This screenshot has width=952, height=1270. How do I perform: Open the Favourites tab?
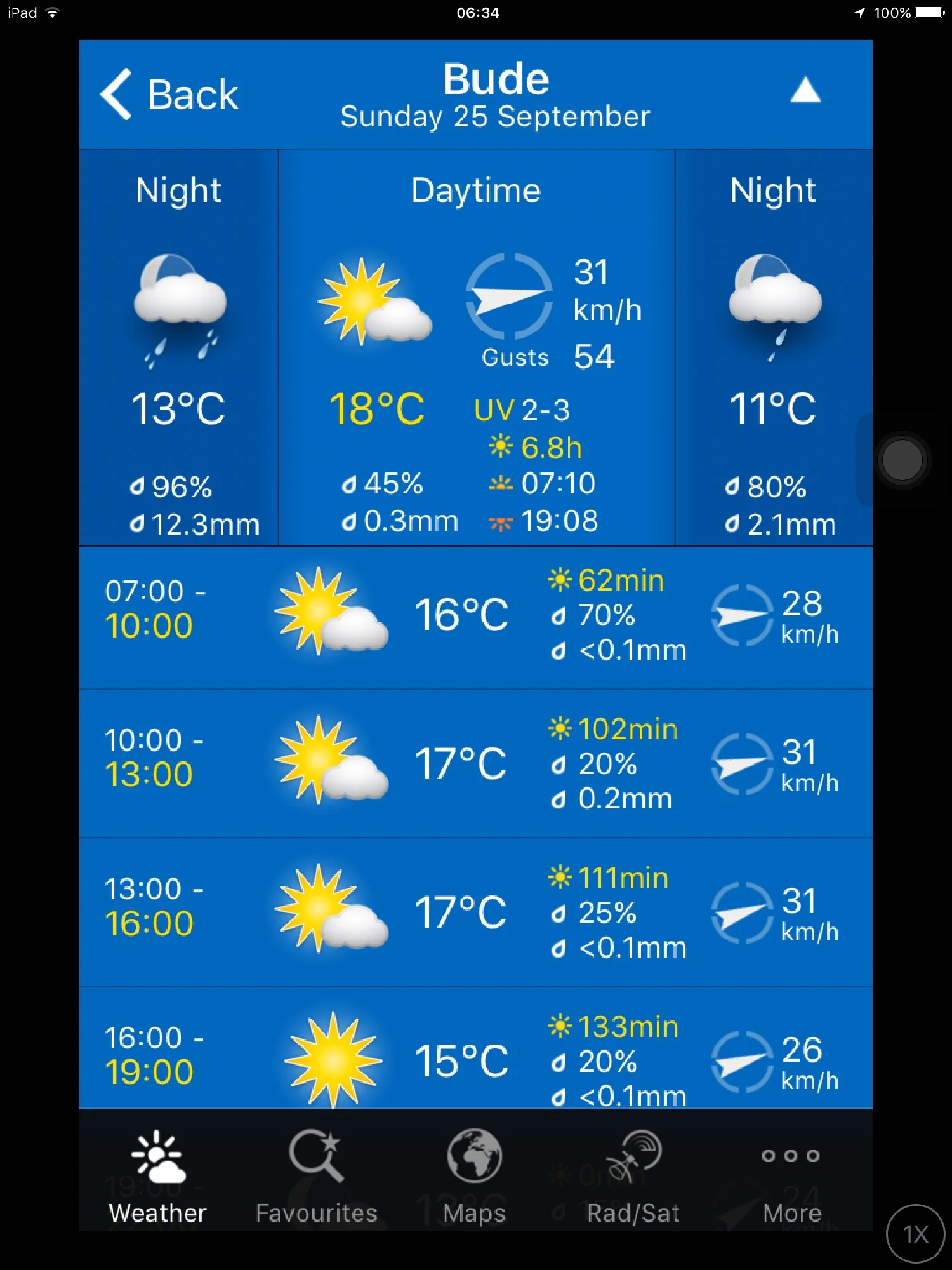click(x=316, y=1177)
